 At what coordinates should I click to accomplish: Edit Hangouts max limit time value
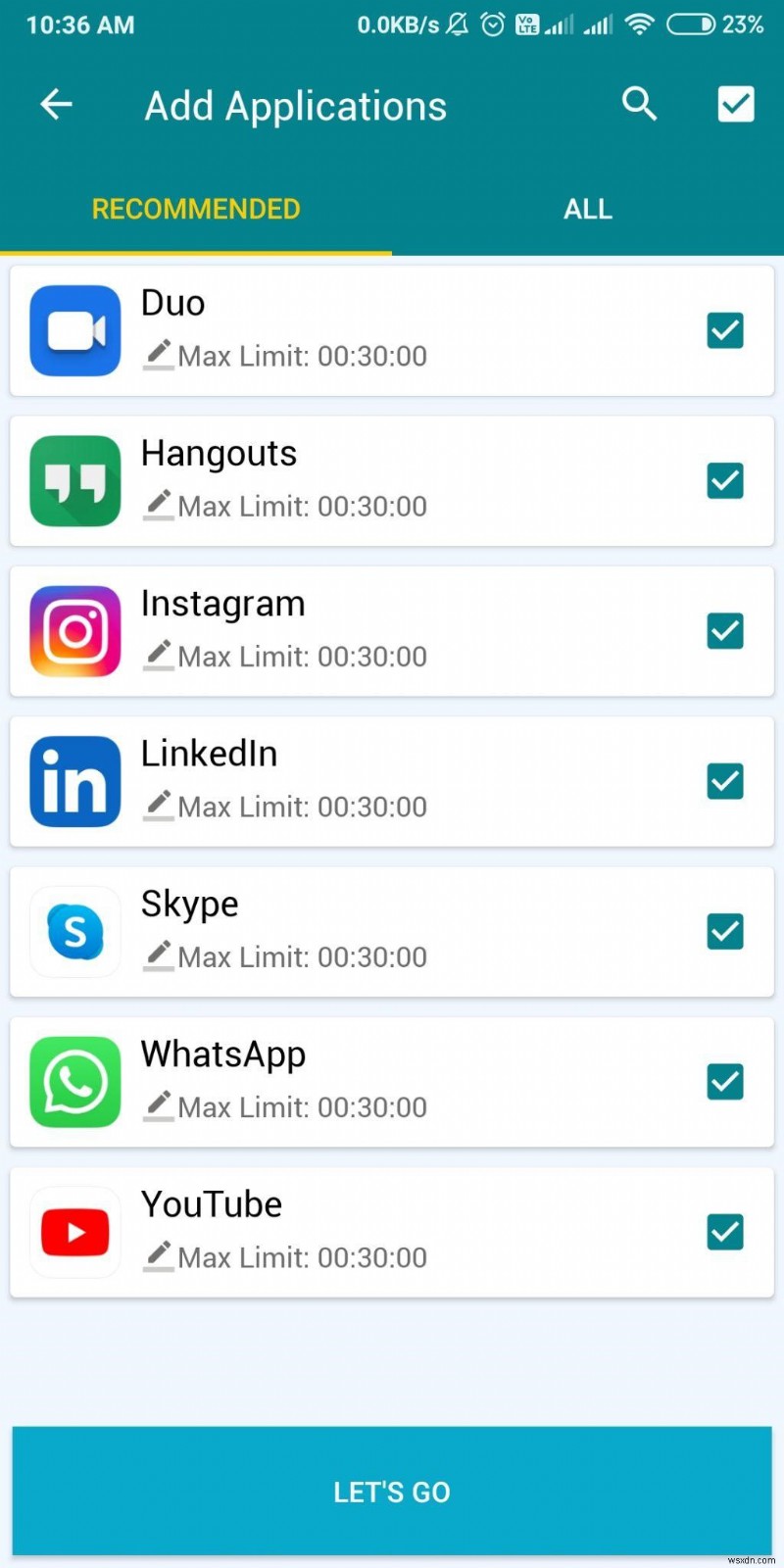(158, 506)
